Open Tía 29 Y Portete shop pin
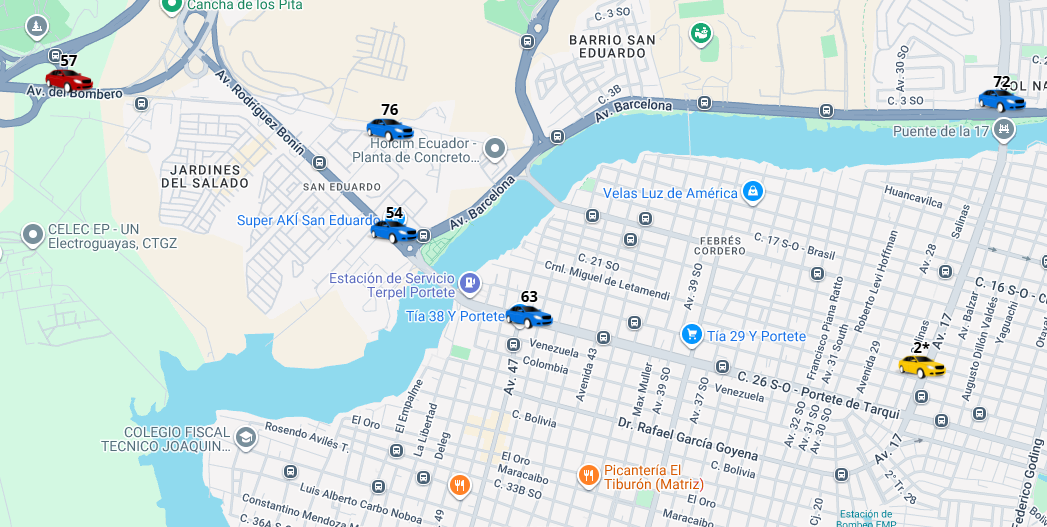Image resolution: width=1047 pixels, height=527 pixels. pos(690,335)
